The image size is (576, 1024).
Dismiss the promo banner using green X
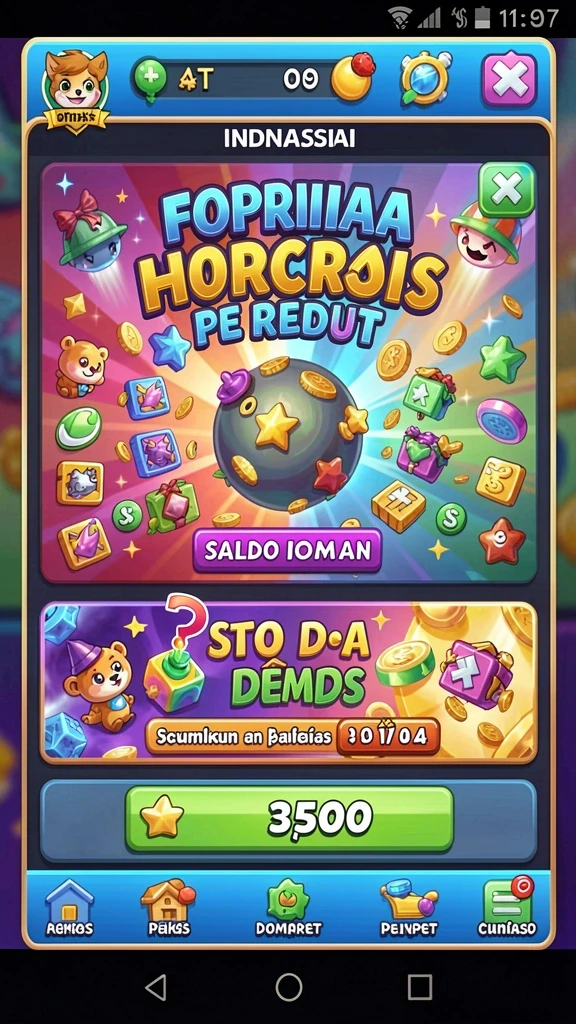(506, 190)
